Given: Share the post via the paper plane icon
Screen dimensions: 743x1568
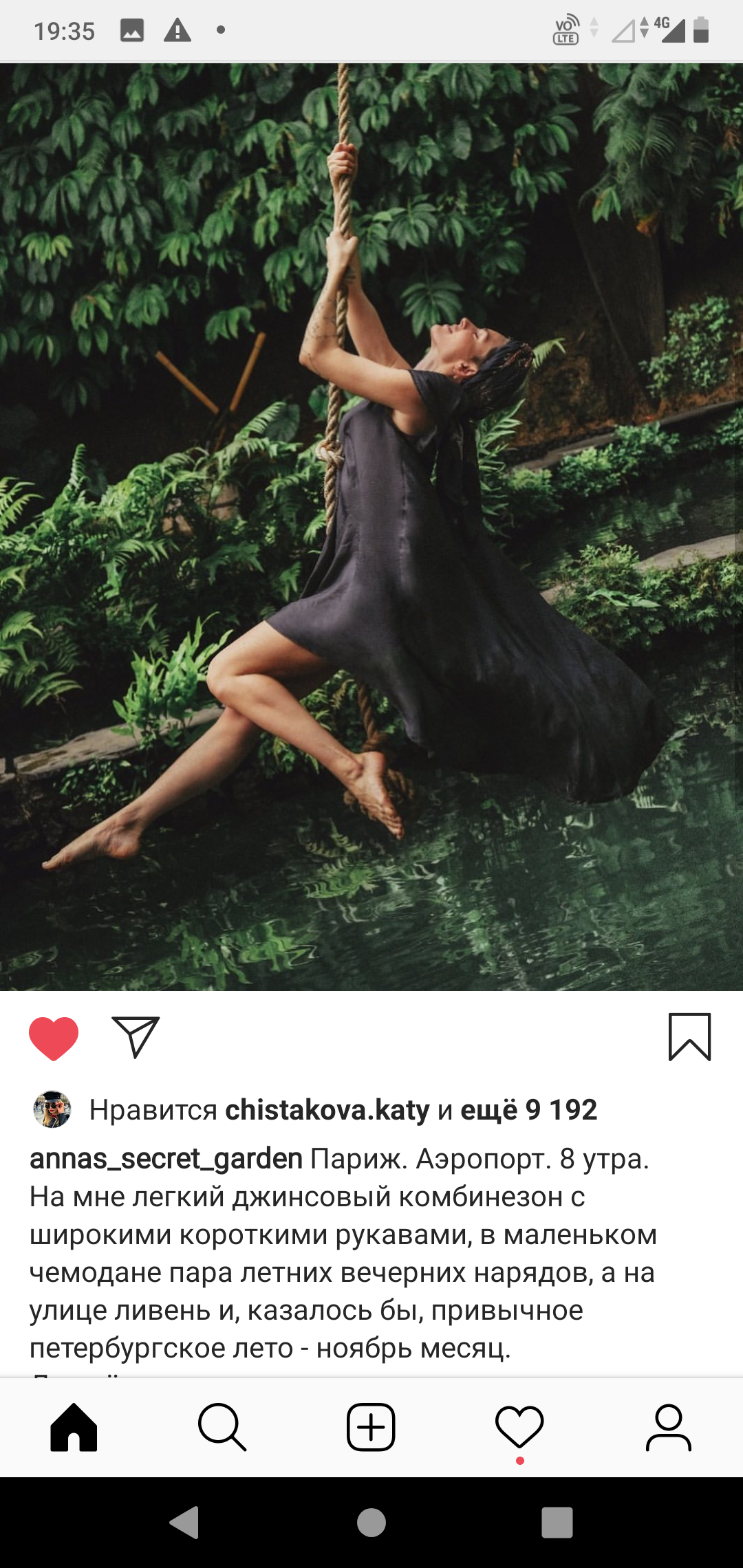Looking at the screenshot, I should (136, 1037).
